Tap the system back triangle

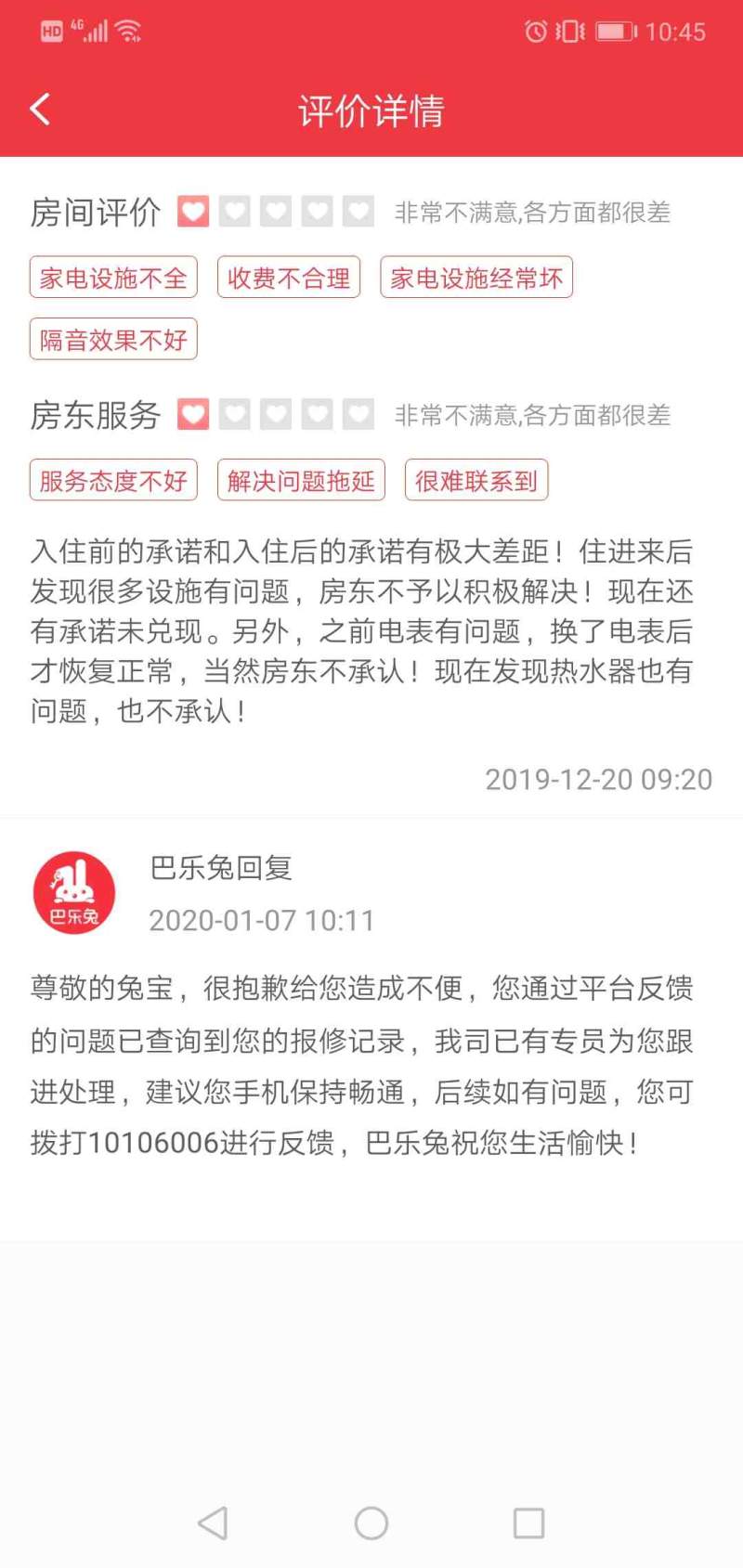tap(214, 1523)
